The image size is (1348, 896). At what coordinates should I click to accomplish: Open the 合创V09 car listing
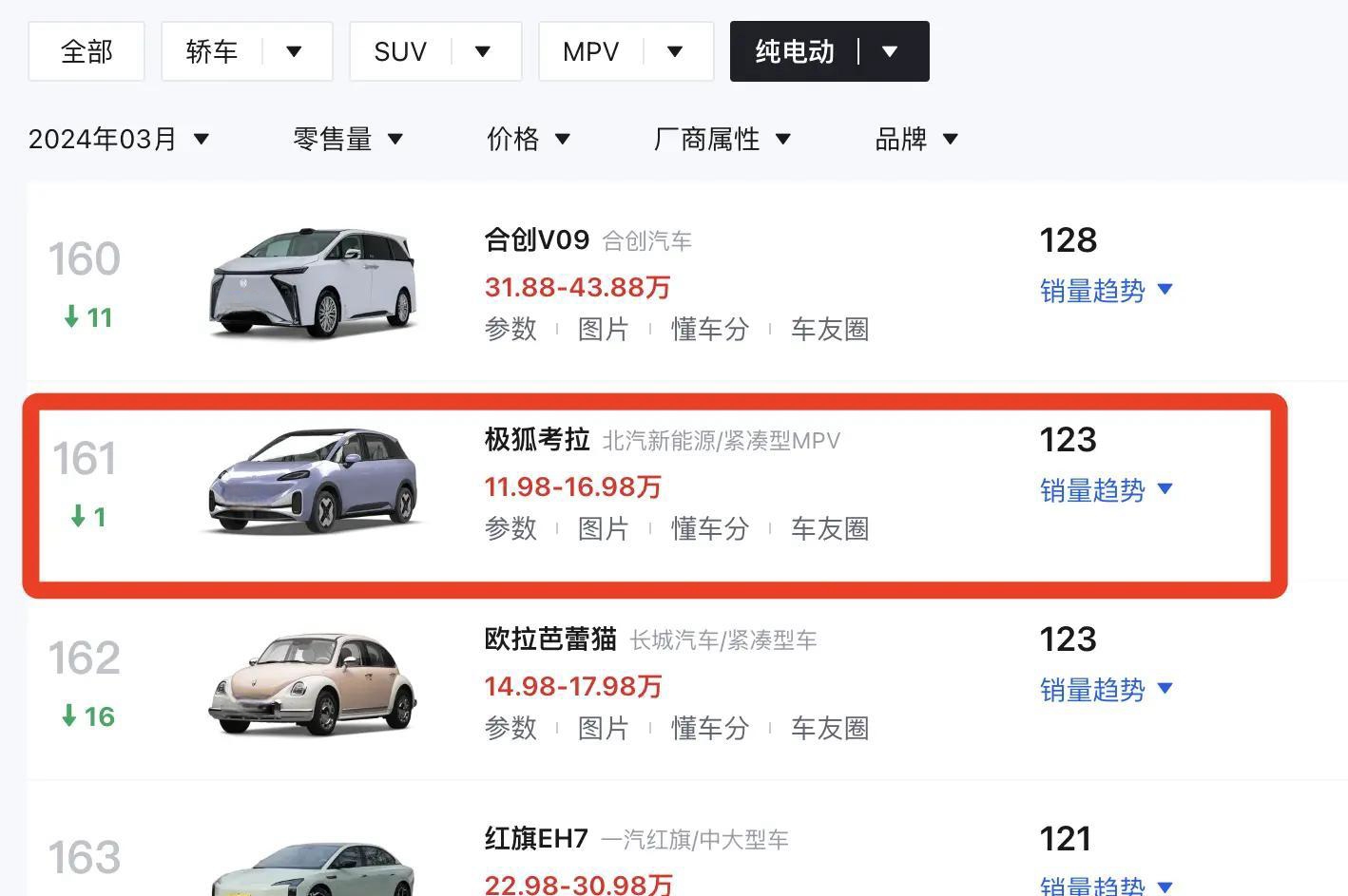coord(537,239)
